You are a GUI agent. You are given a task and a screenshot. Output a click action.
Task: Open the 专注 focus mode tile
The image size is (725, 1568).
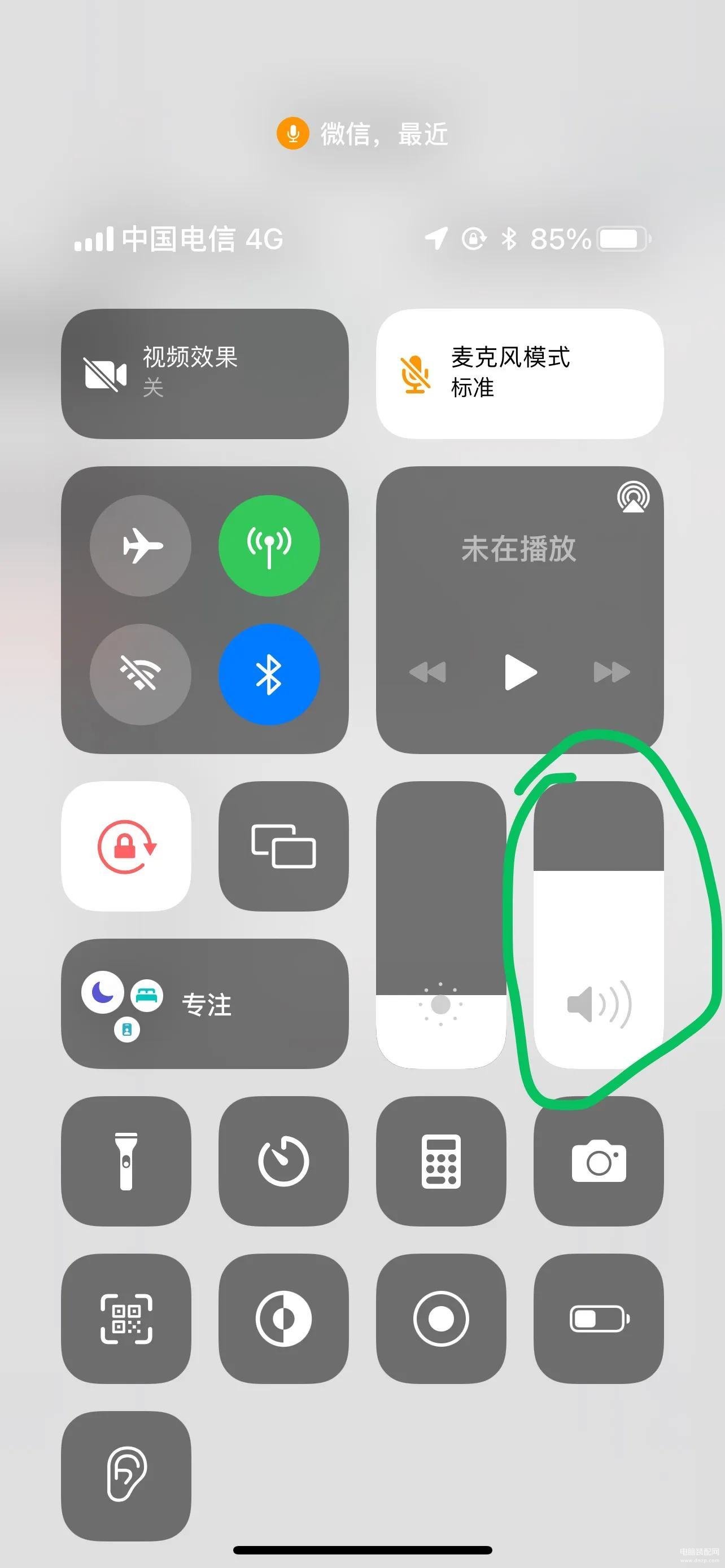[x=204, y=1004]
